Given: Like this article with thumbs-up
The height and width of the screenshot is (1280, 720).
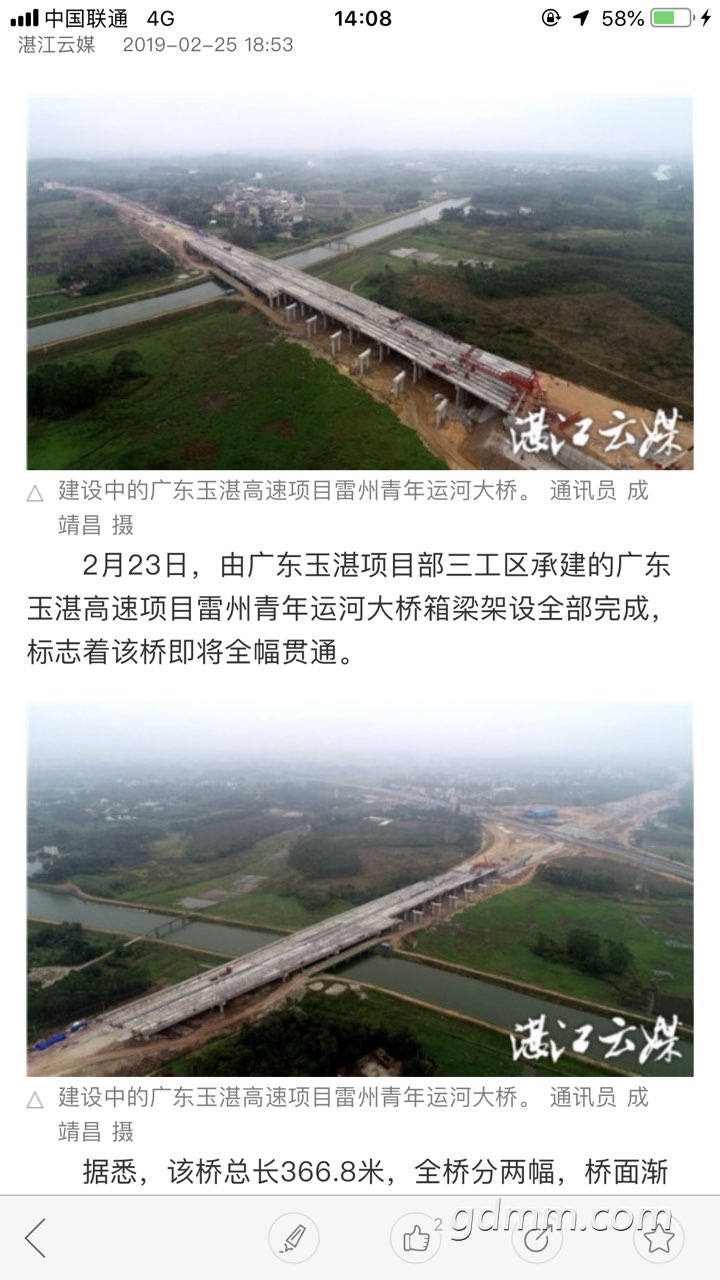Looking at the screenshot, I should coord(415,1238).
